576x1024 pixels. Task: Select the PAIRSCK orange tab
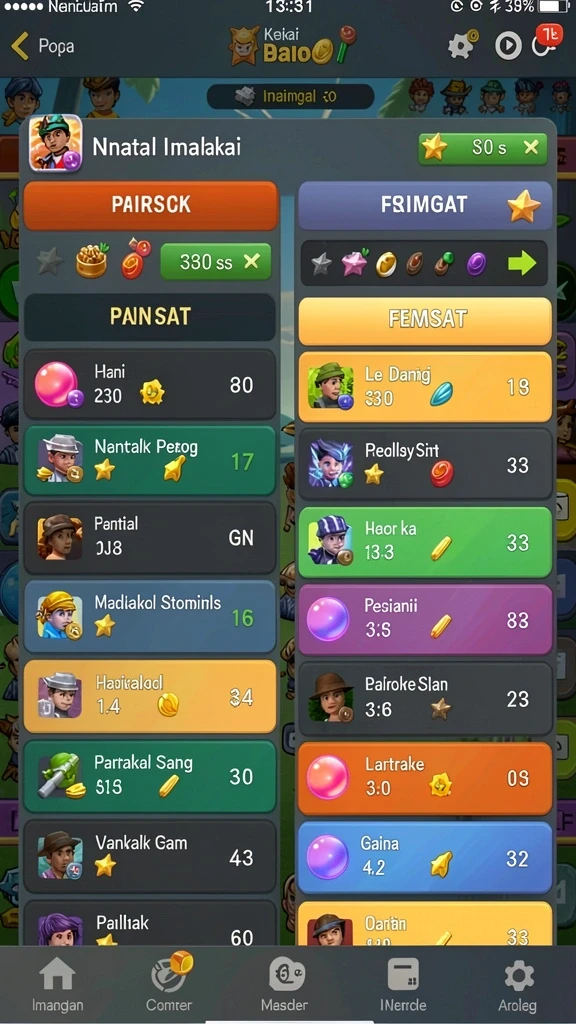[x=151, y=205]
